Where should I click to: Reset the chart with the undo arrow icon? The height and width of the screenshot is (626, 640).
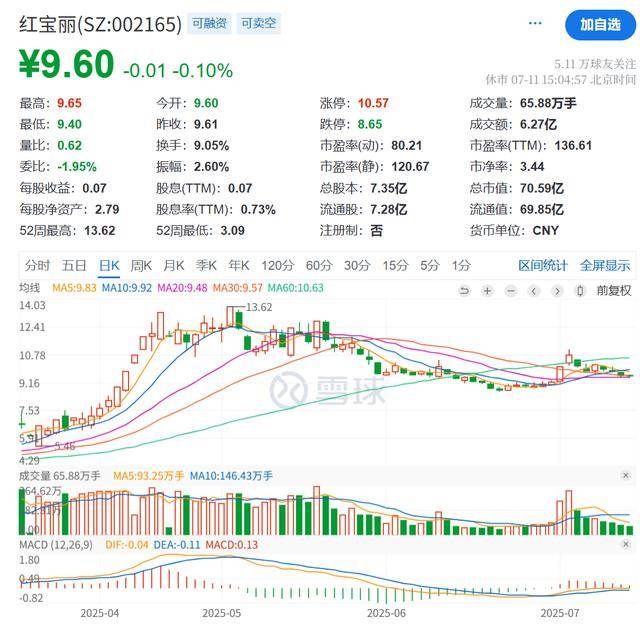click(x=464, y=291)
